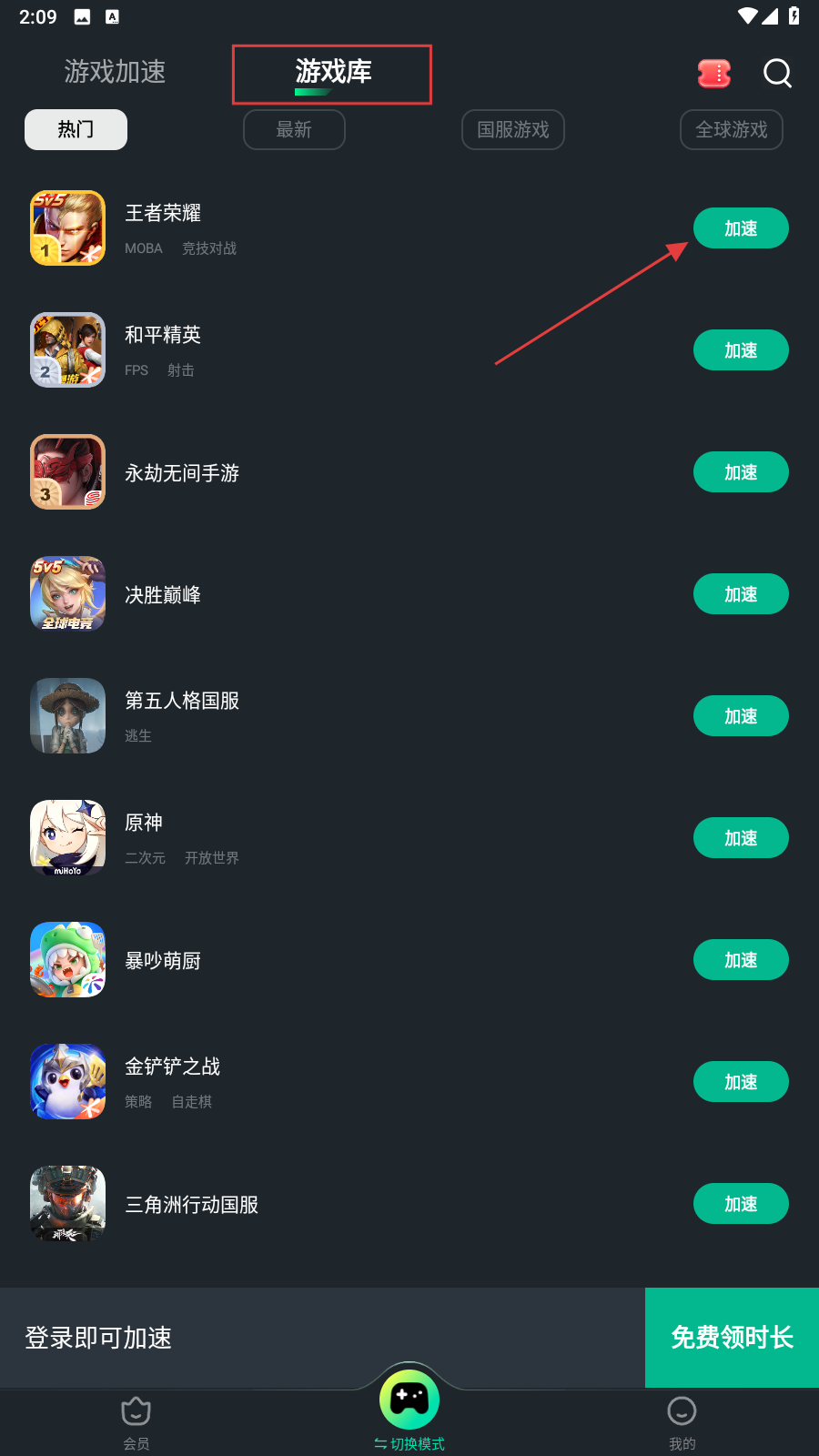
Task: Tap the 切换模式 gamepad button
Action: click(x=409, y=1403)
